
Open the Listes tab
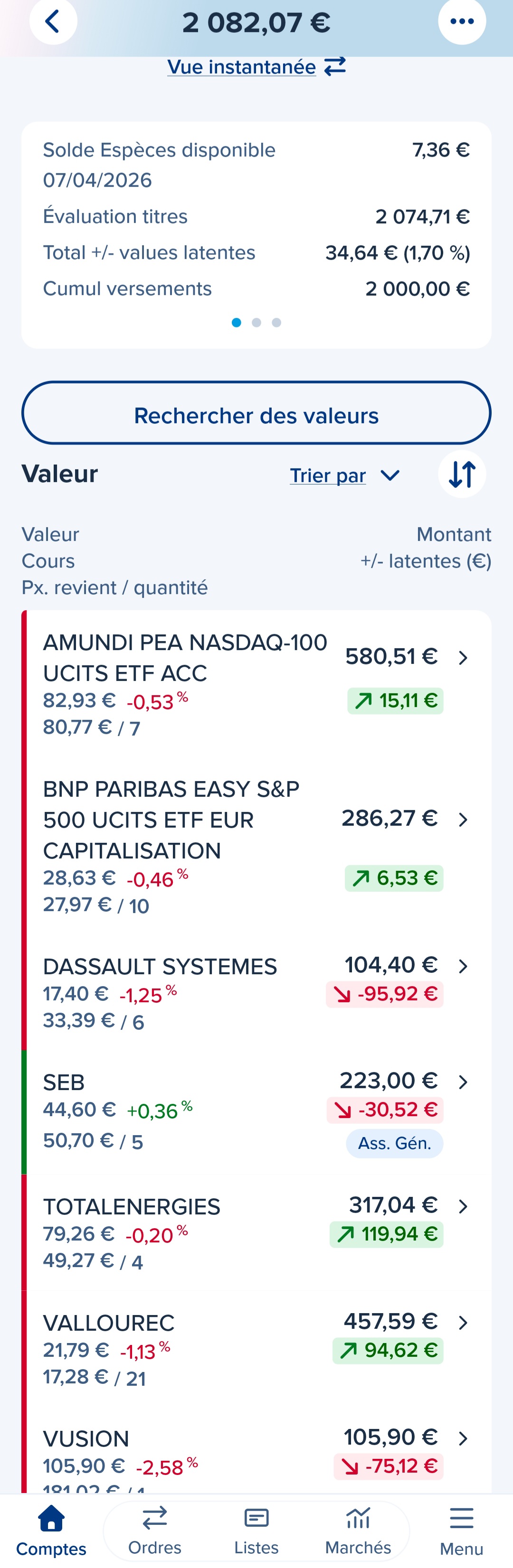256,1530
